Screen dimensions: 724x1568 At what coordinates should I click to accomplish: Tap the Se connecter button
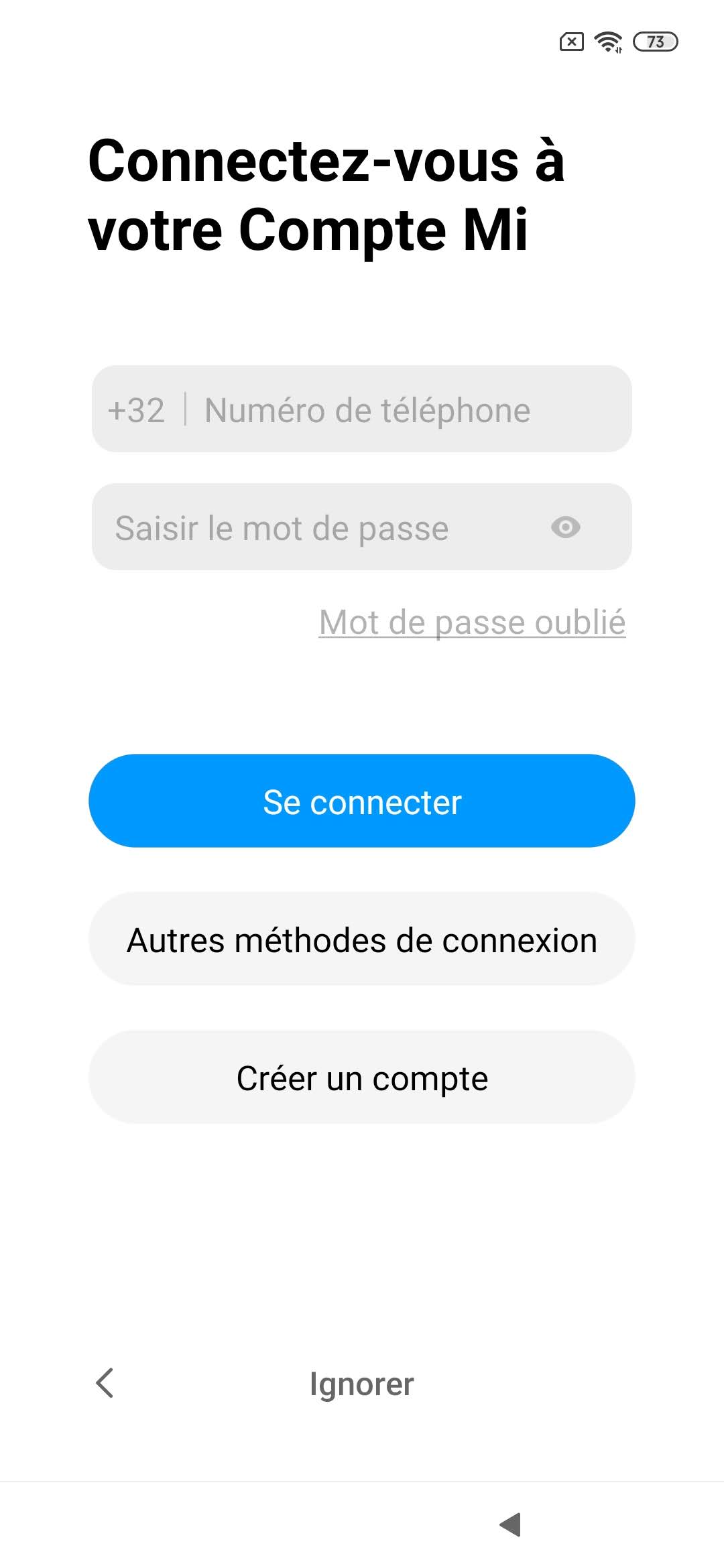pos(362,801)
